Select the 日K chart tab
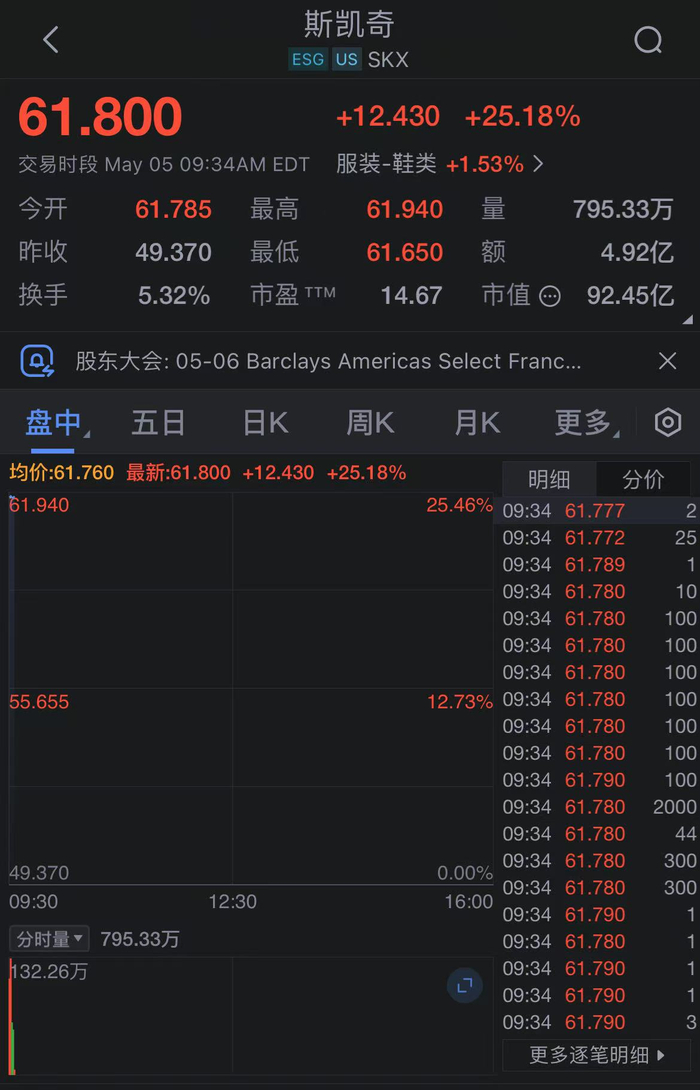 tap(265, 423)
